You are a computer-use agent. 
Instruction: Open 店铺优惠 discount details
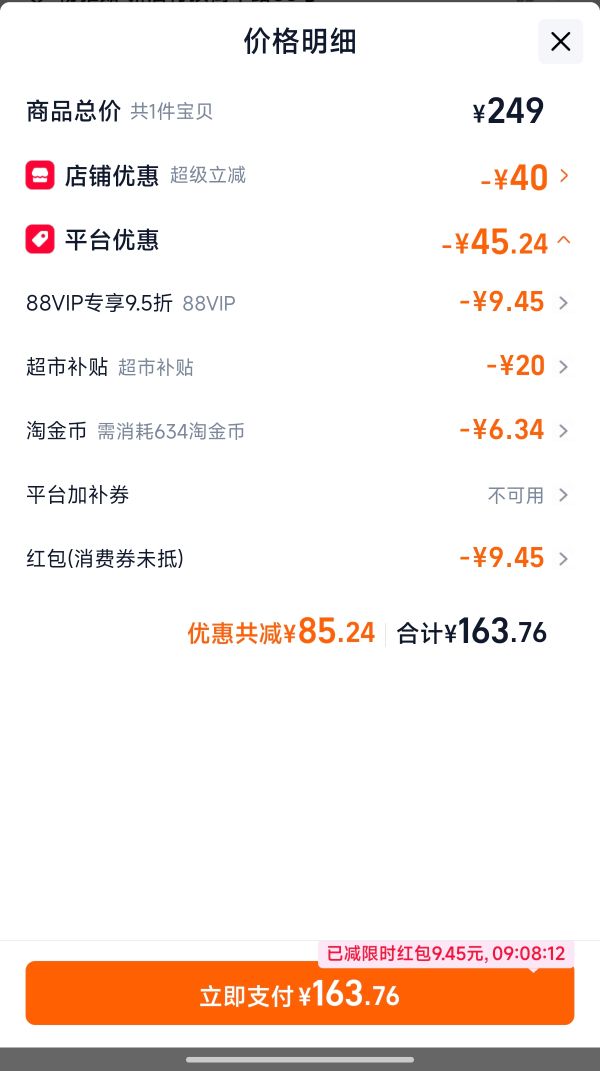(x=299, y=176)
